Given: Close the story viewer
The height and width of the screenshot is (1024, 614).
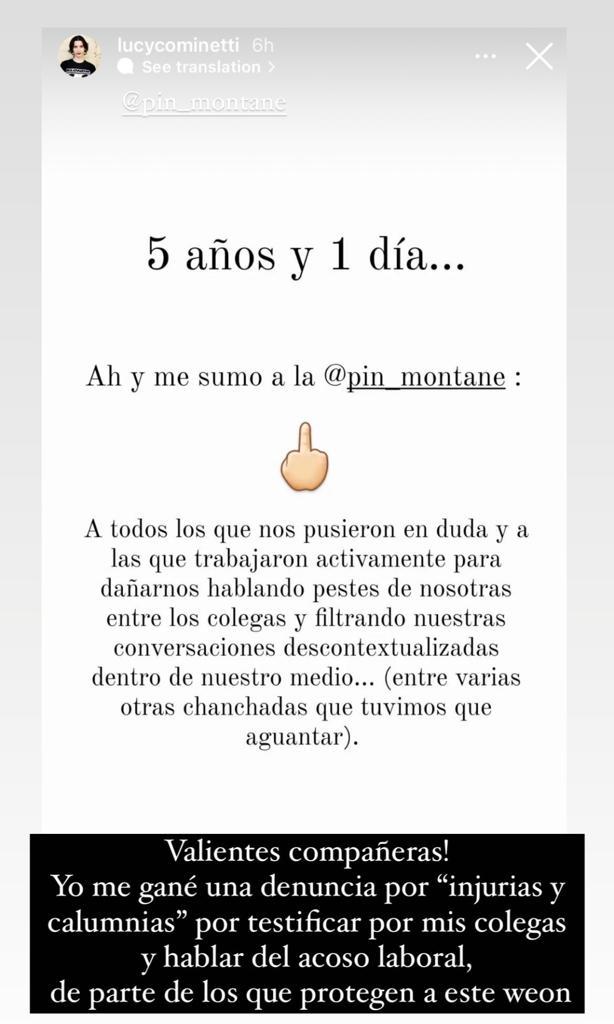Looking at the screenshot, I should [539, 56].
